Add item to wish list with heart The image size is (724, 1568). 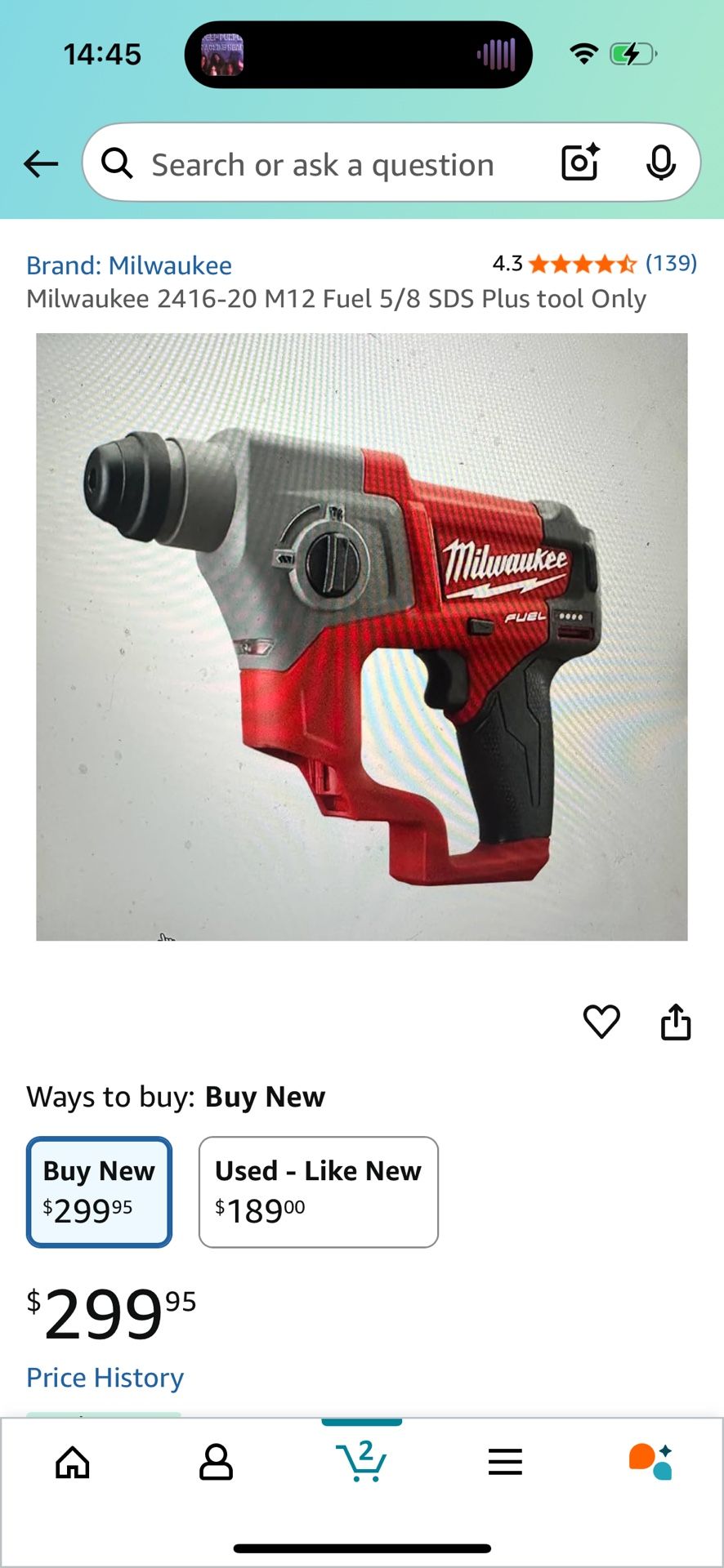pos(601,1022)
